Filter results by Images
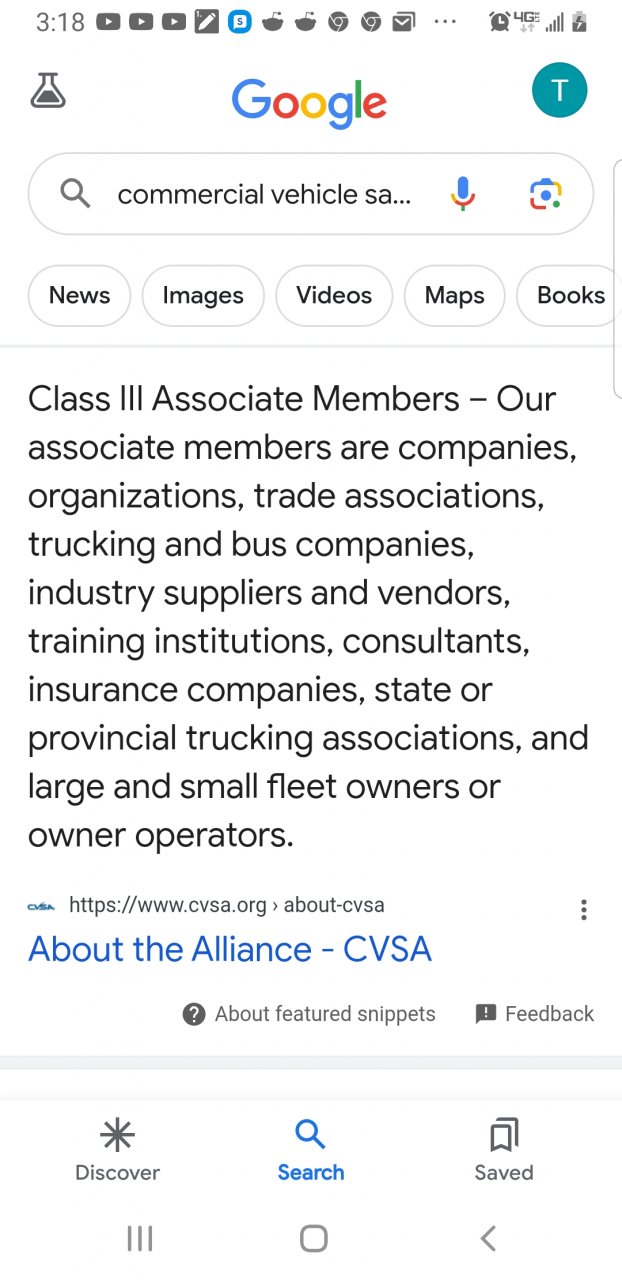 203,295
